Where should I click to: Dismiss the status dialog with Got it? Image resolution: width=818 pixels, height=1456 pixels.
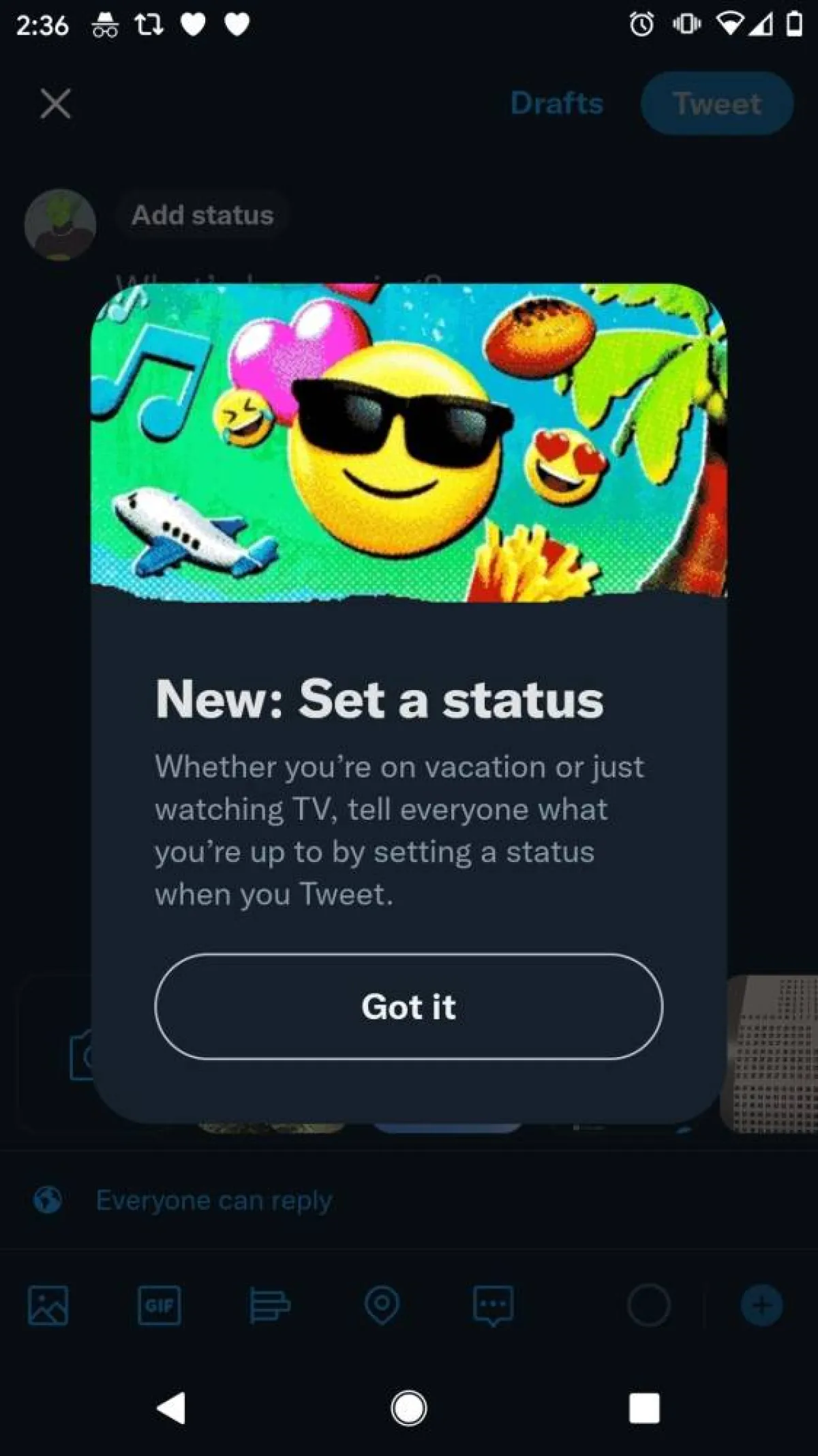point(408,1007)
